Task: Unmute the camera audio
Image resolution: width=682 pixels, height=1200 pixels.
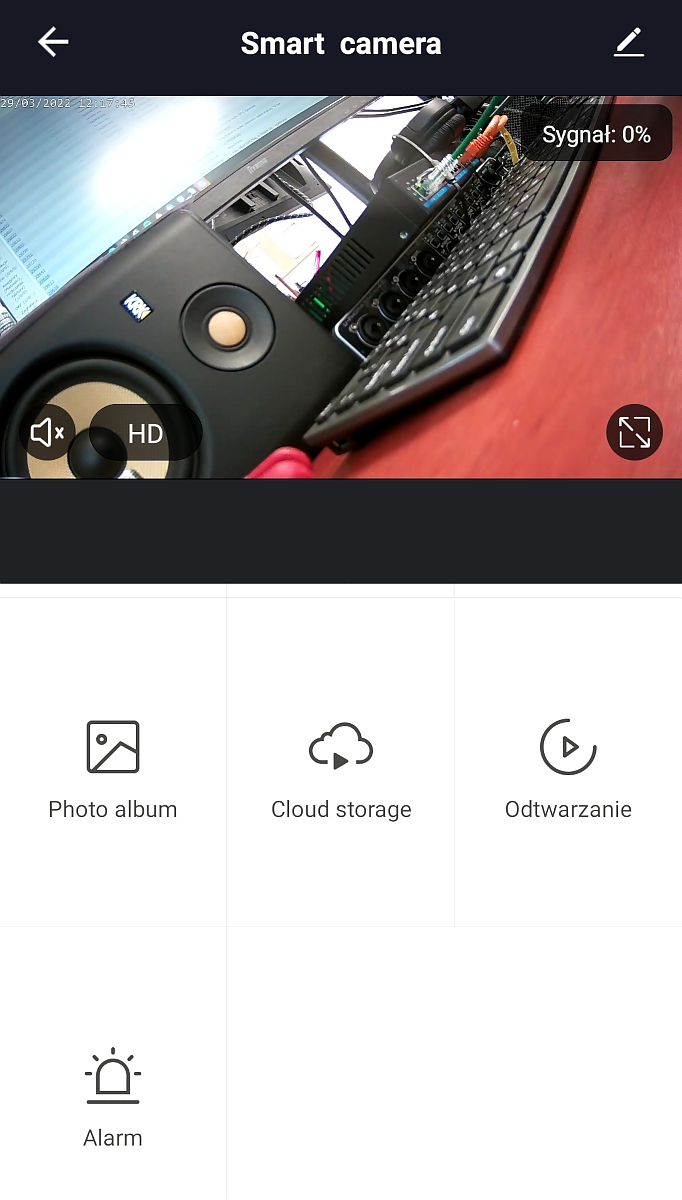Action: pyautogui.click(x=47, y=433)
